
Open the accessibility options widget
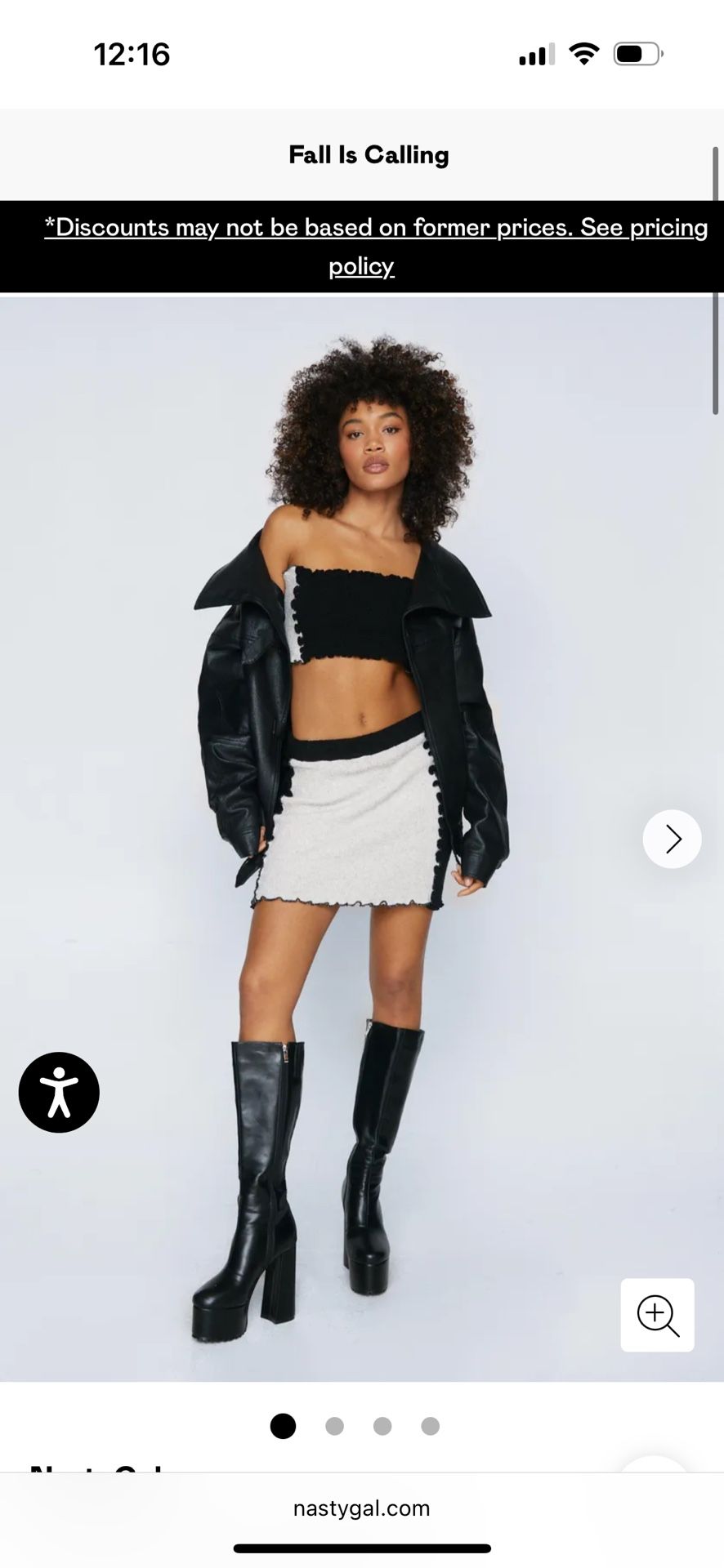pyautogui.click(x=59, y=1092)
